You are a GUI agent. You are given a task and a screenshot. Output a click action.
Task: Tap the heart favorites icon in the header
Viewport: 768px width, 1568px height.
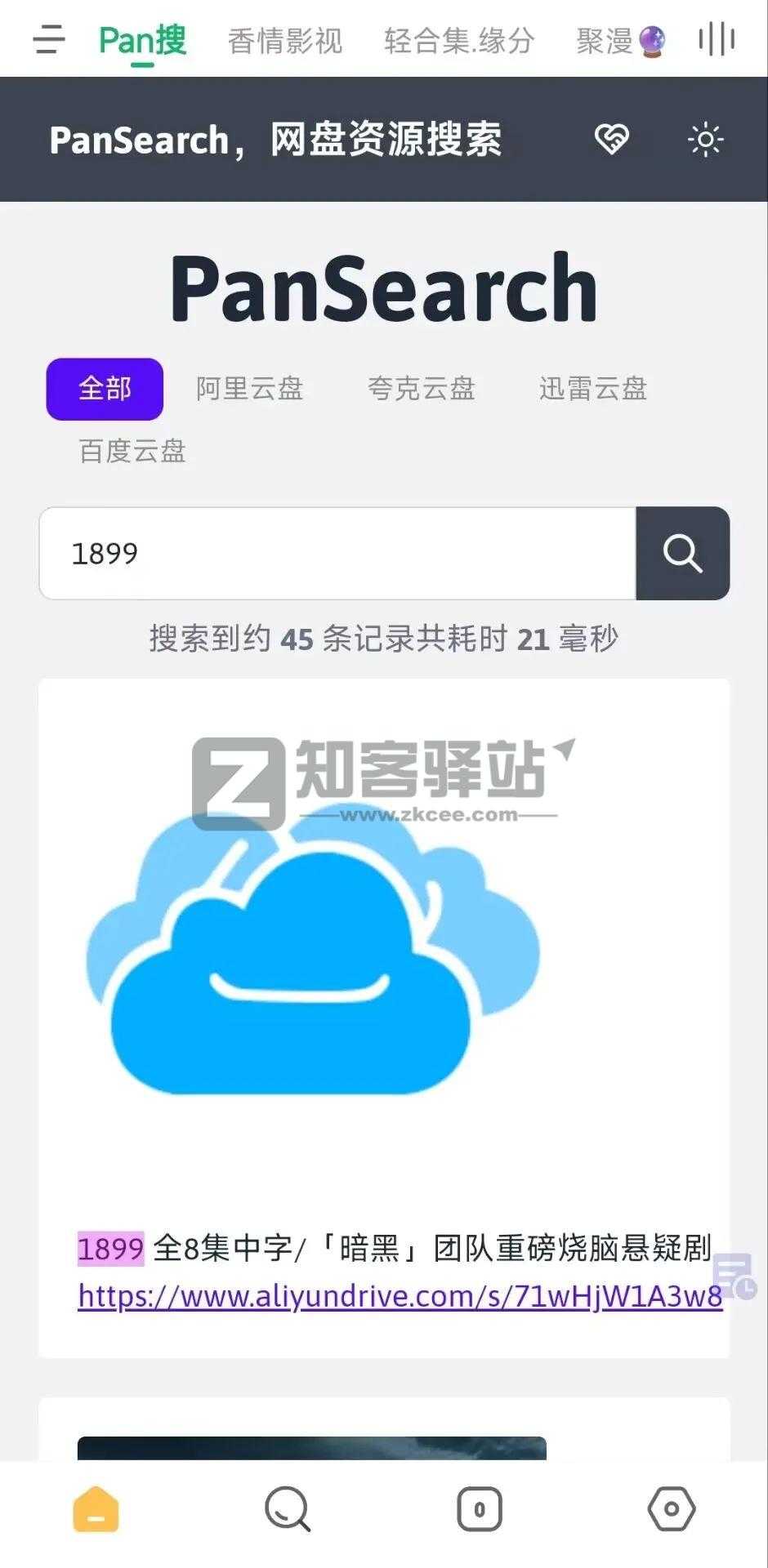pyautogui.click(x=611, y=139)
